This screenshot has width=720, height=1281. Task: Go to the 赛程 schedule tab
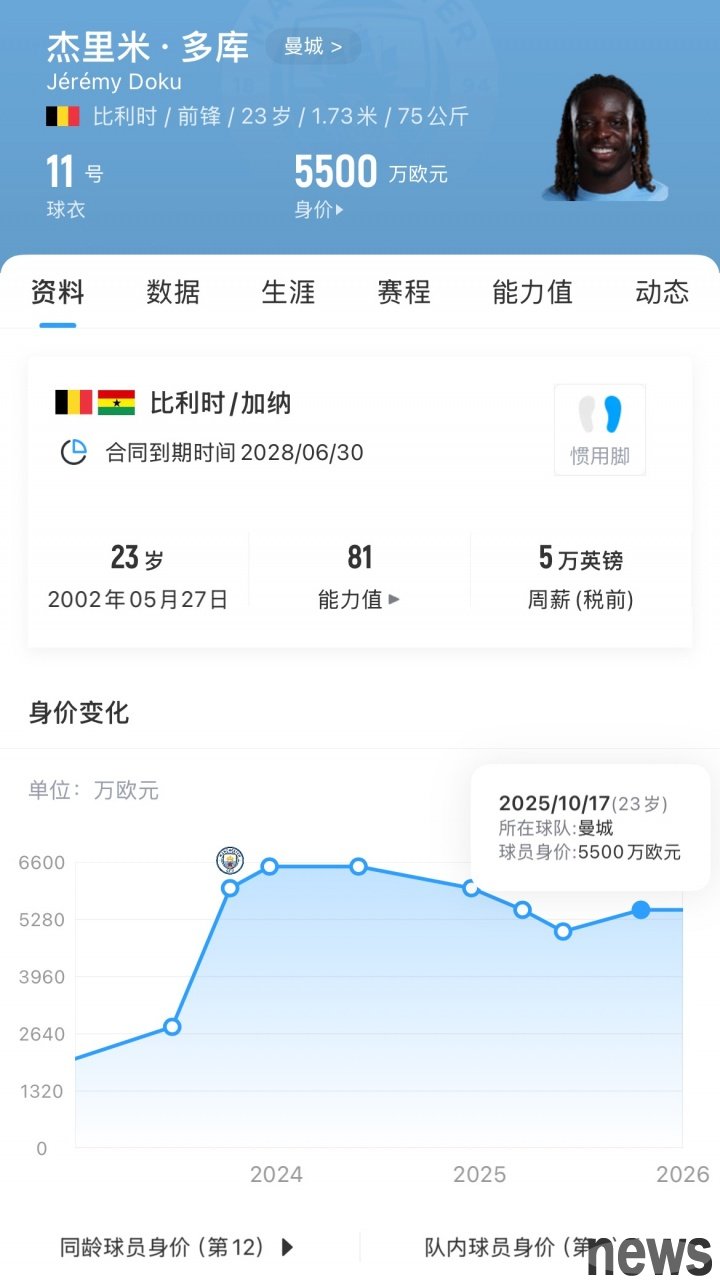(x=403, y=292)
